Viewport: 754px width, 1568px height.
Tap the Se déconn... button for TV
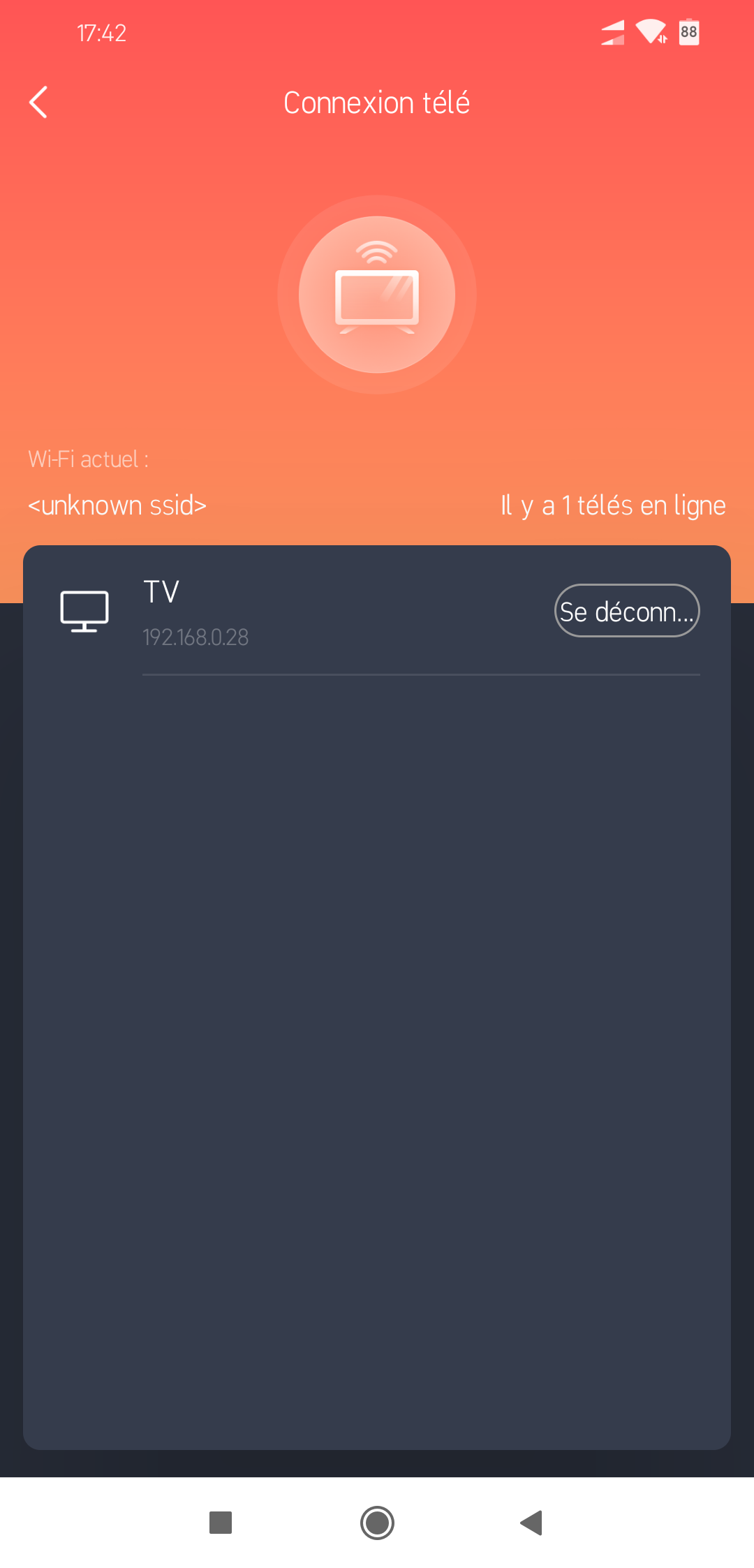627,611
